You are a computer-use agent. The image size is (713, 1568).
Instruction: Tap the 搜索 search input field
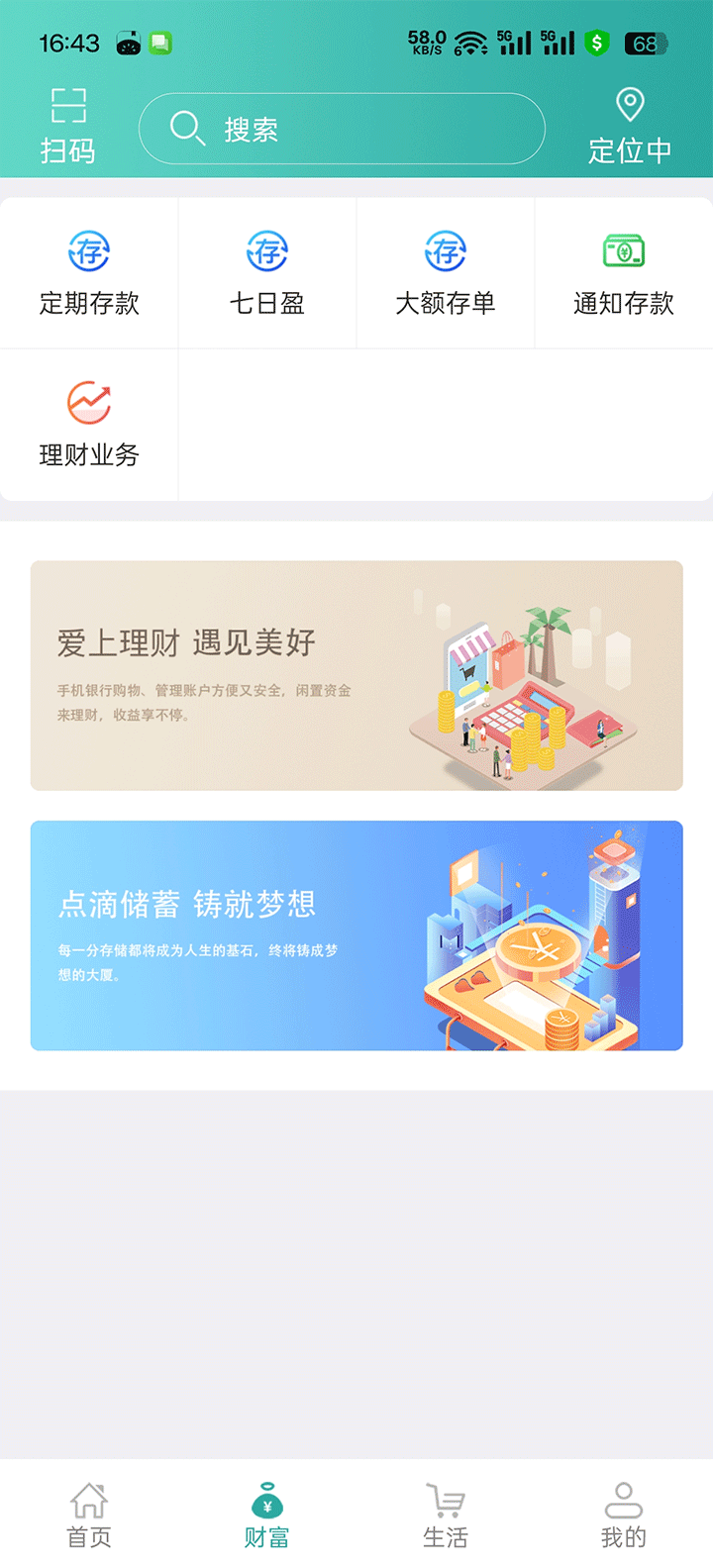point(342,128)
